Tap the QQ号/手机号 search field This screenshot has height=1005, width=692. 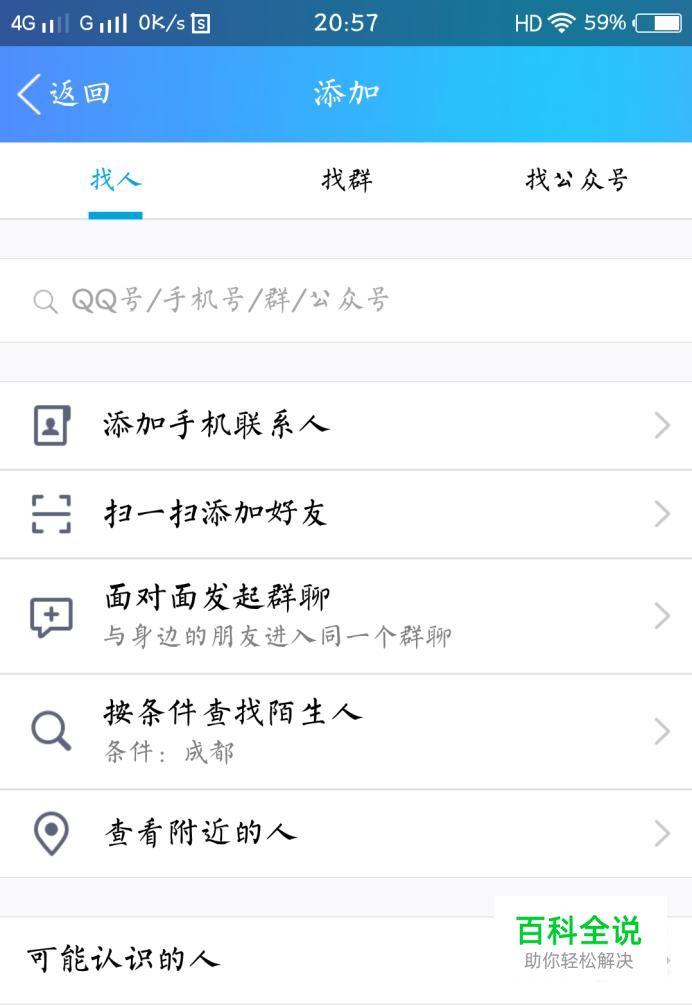point(346,300)
